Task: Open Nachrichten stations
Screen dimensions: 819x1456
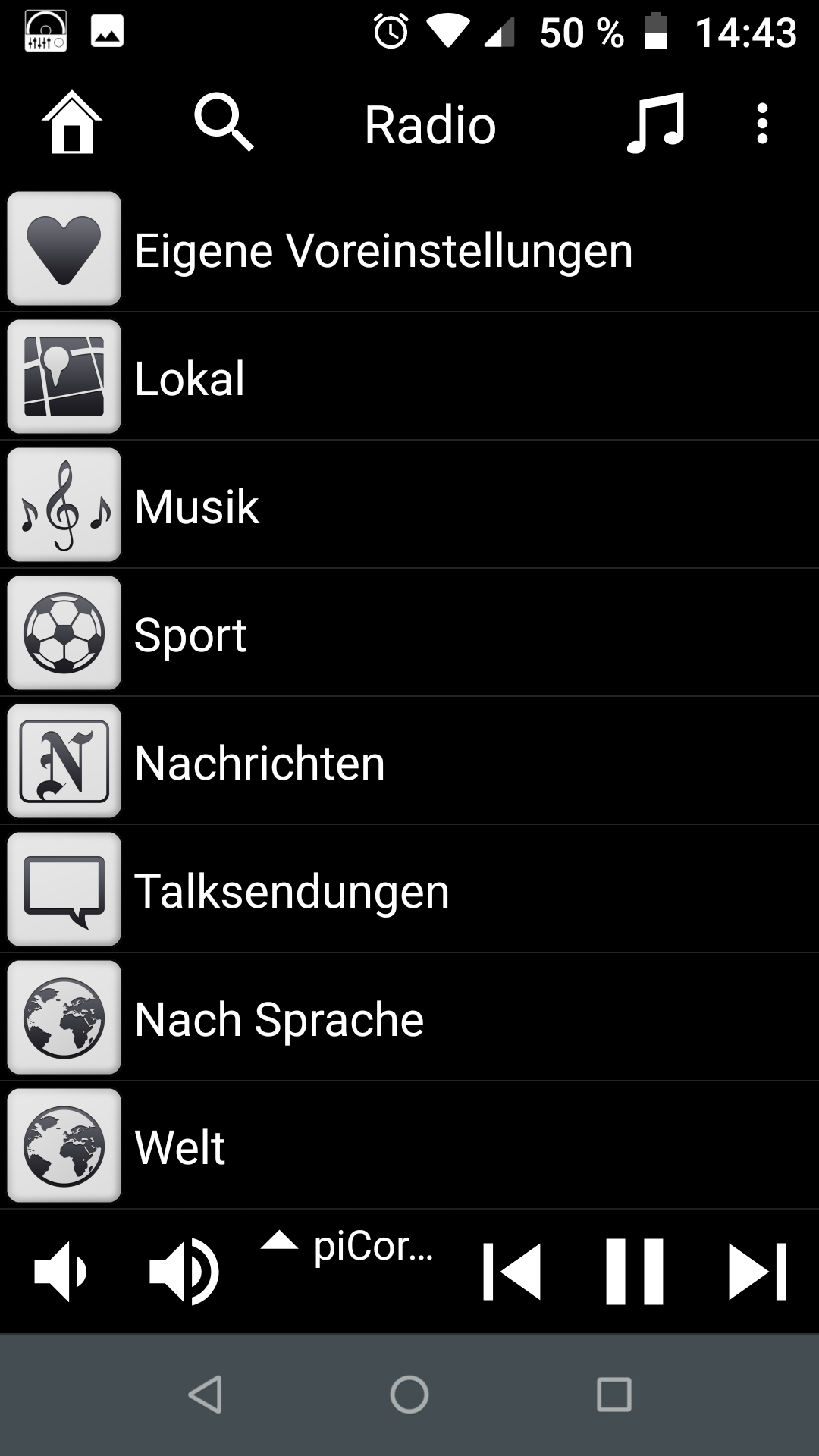Action: tap(409, 761)
